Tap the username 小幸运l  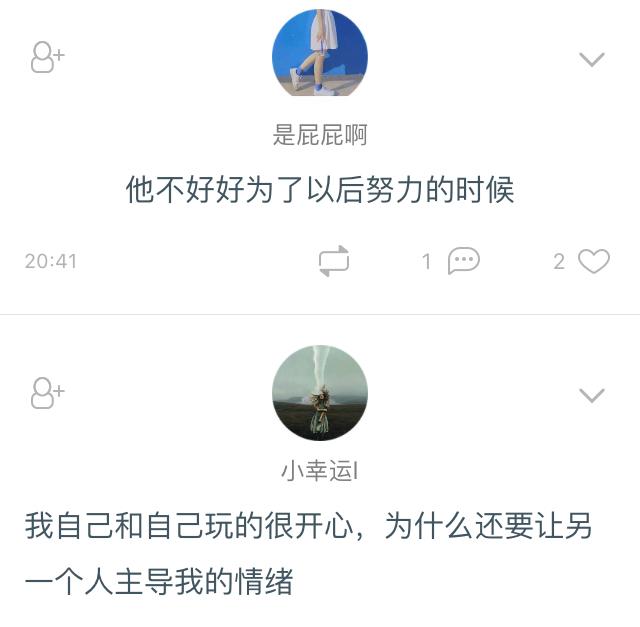(320, 471)
